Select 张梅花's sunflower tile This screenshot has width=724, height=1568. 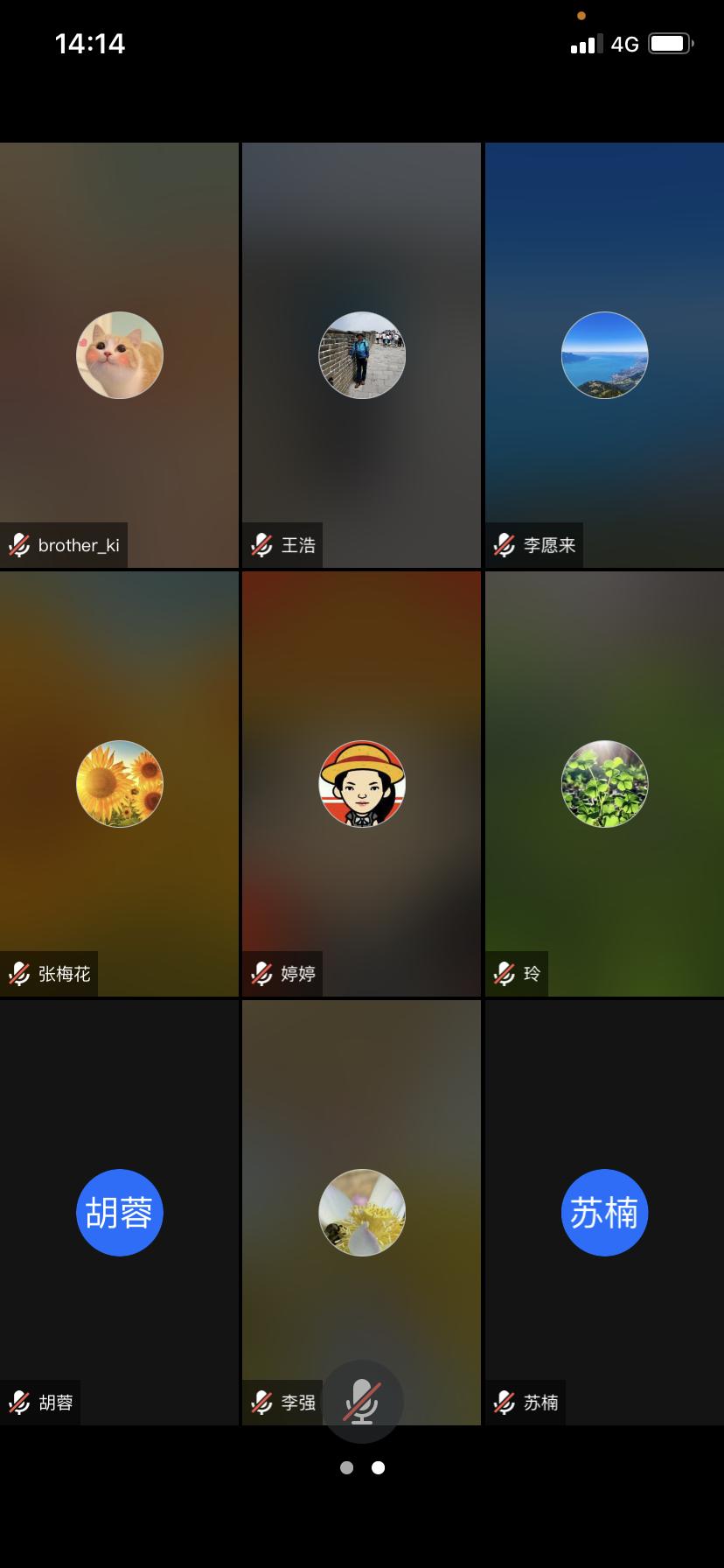pyautogui.click(x=119, y=784)
